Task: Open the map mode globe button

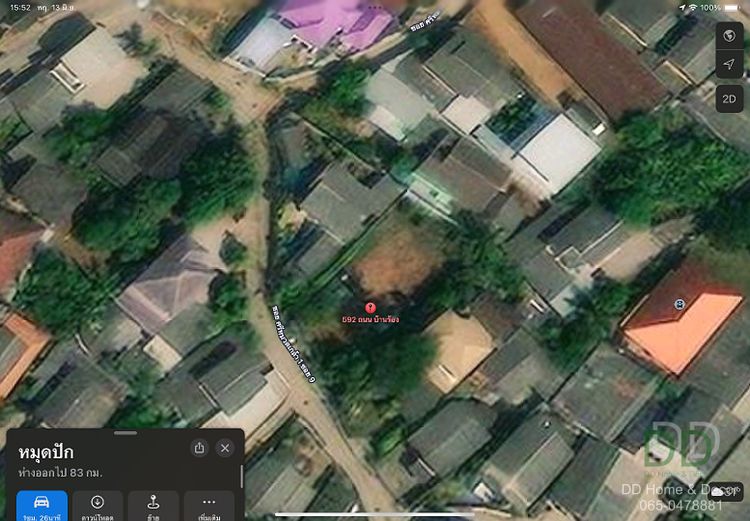Action: [730, 36]
